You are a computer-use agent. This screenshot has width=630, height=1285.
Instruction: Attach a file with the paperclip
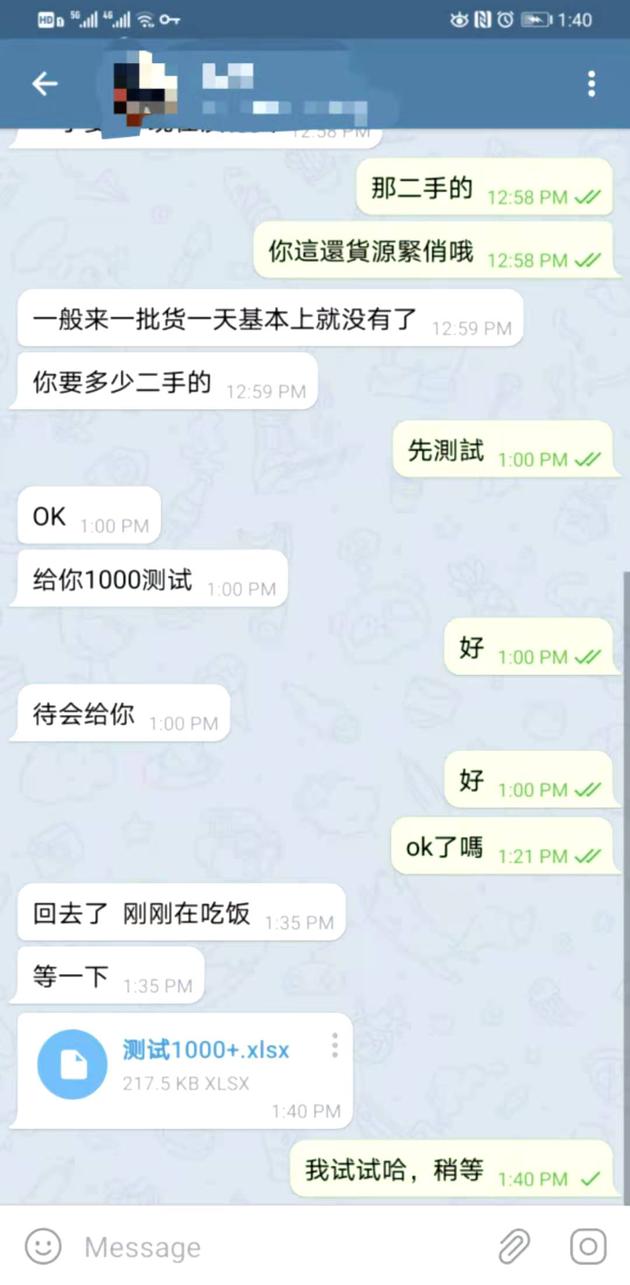coord(514,1246)
